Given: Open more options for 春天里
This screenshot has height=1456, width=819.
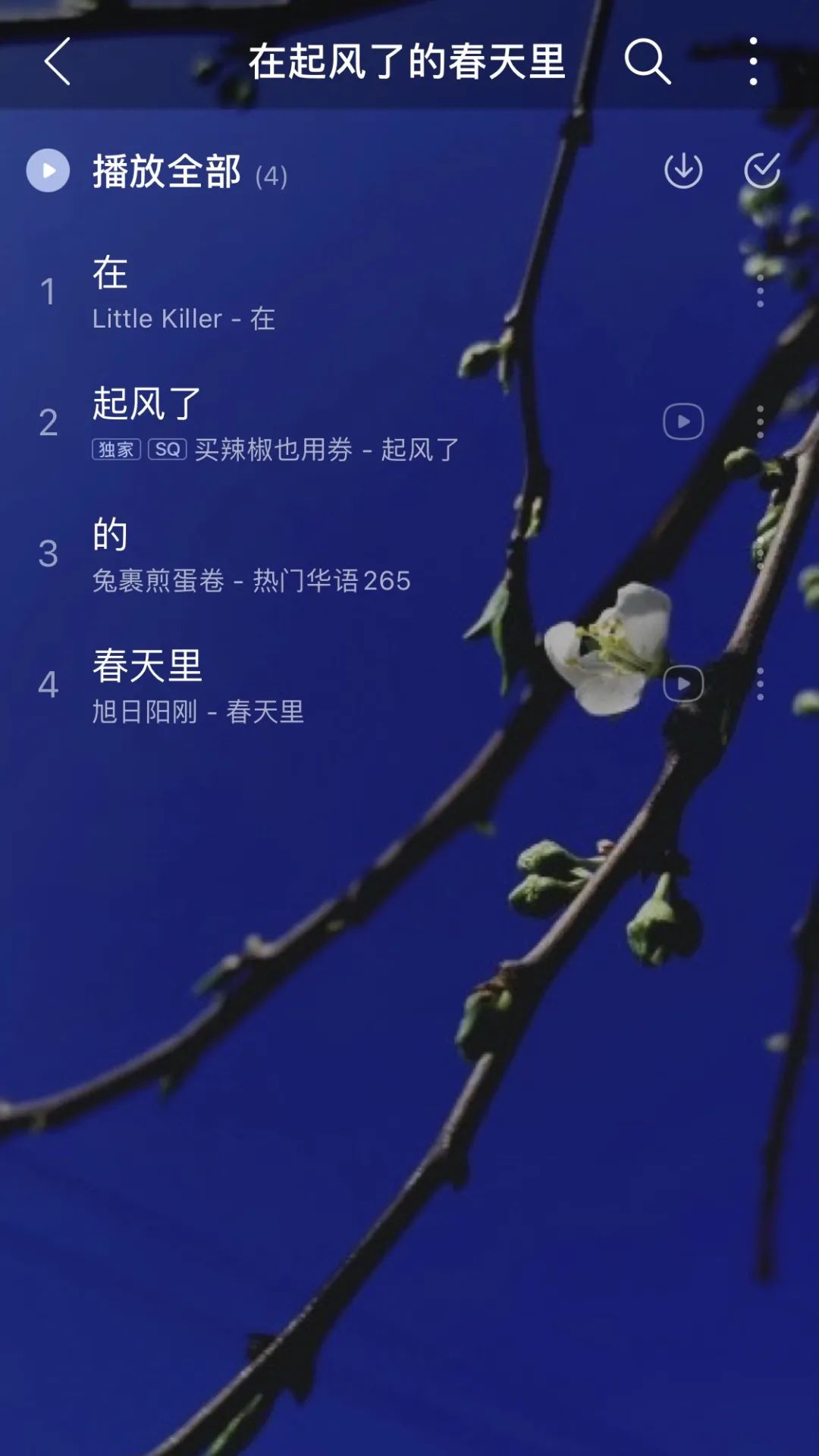Looking at the screenshot, I should pyautogui.click(x=760, y=684).
